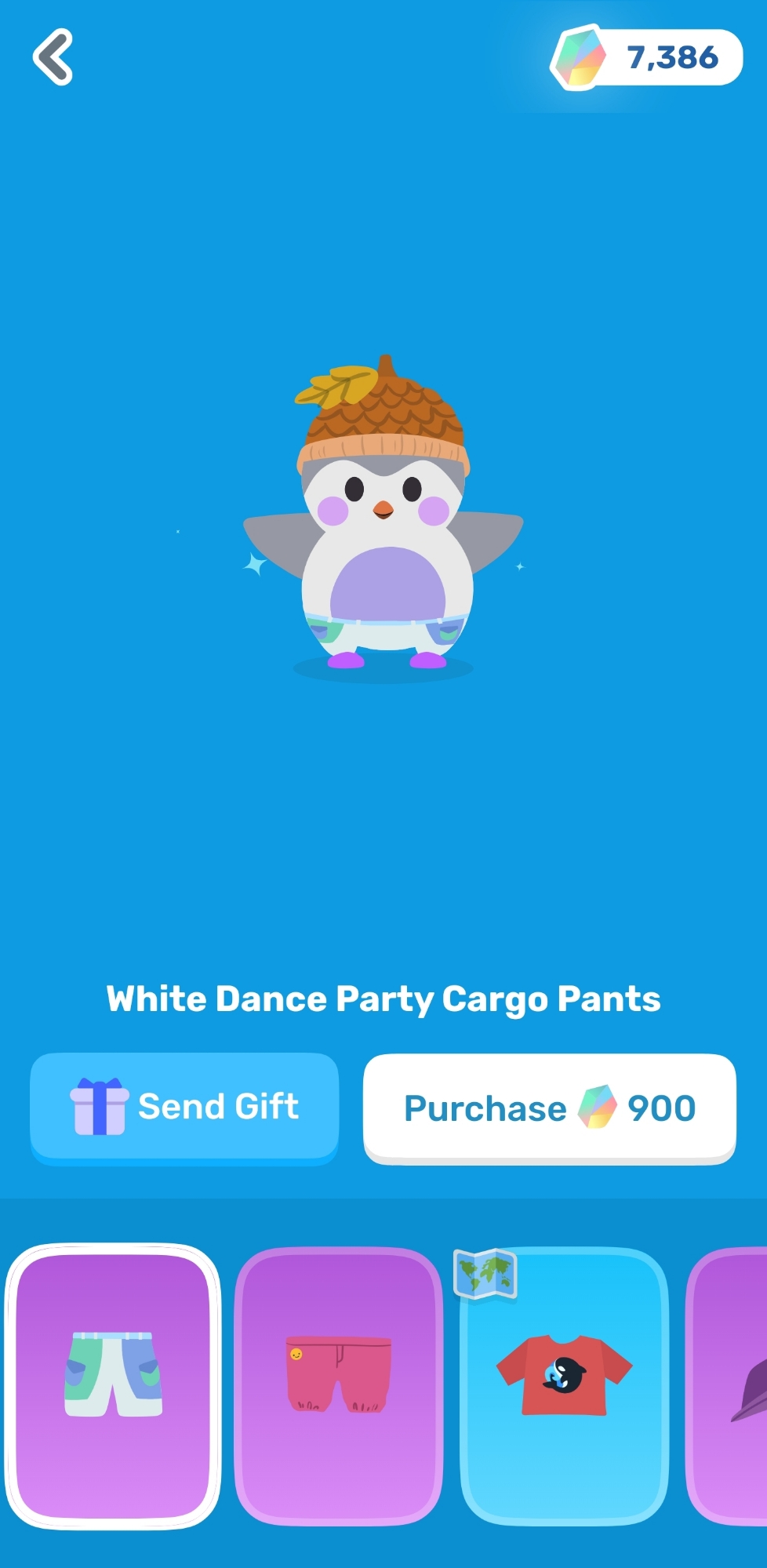Preview the pink shorts item
This screenshot has height=1568, width=767.
338,1385
